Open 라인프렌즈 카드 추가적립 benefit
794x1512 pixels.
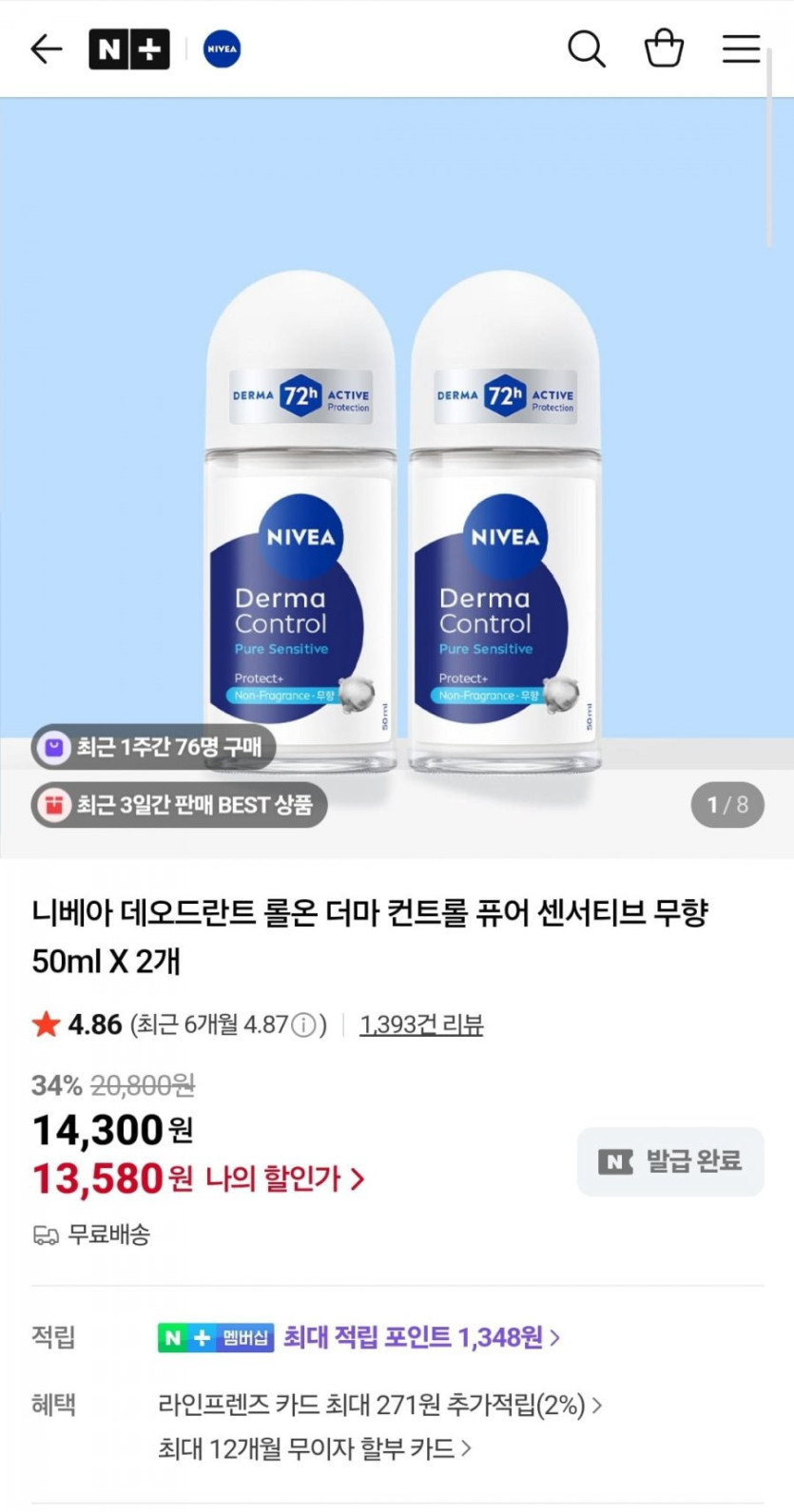(379, 1405)
